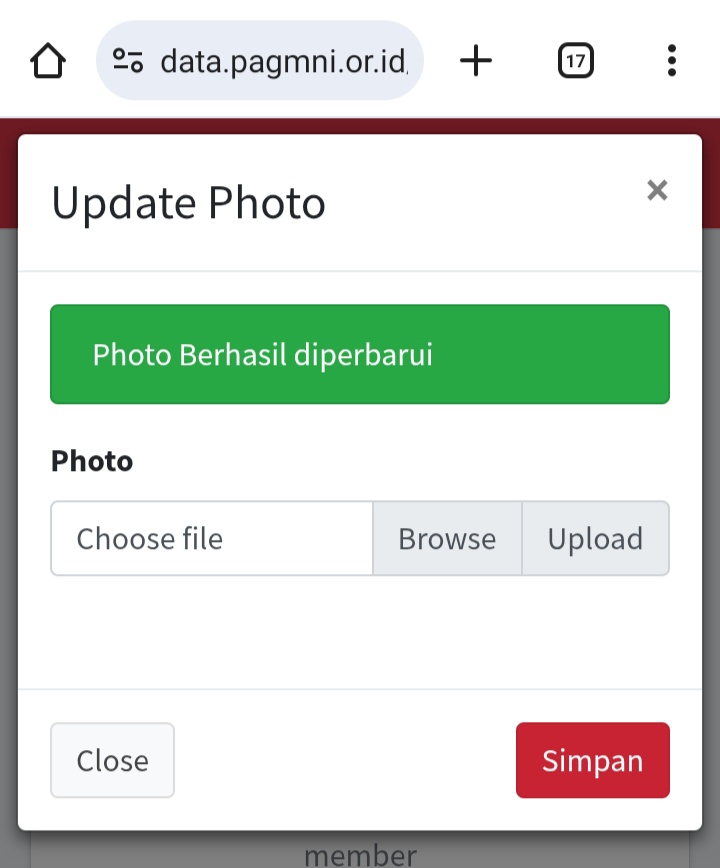
Task: Open the browser overflow menu
Action: 671,61
